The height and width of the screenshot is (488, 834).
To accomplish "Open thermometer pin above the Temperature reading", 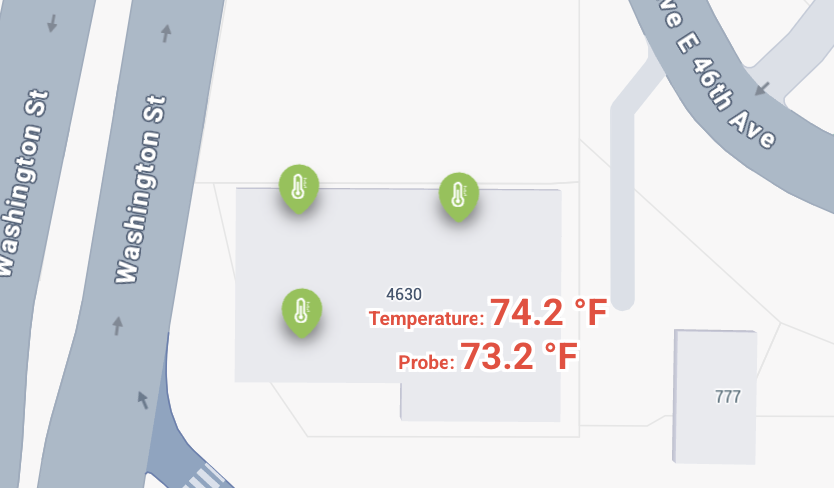I will pyautogui.click(x=459, y=194).
